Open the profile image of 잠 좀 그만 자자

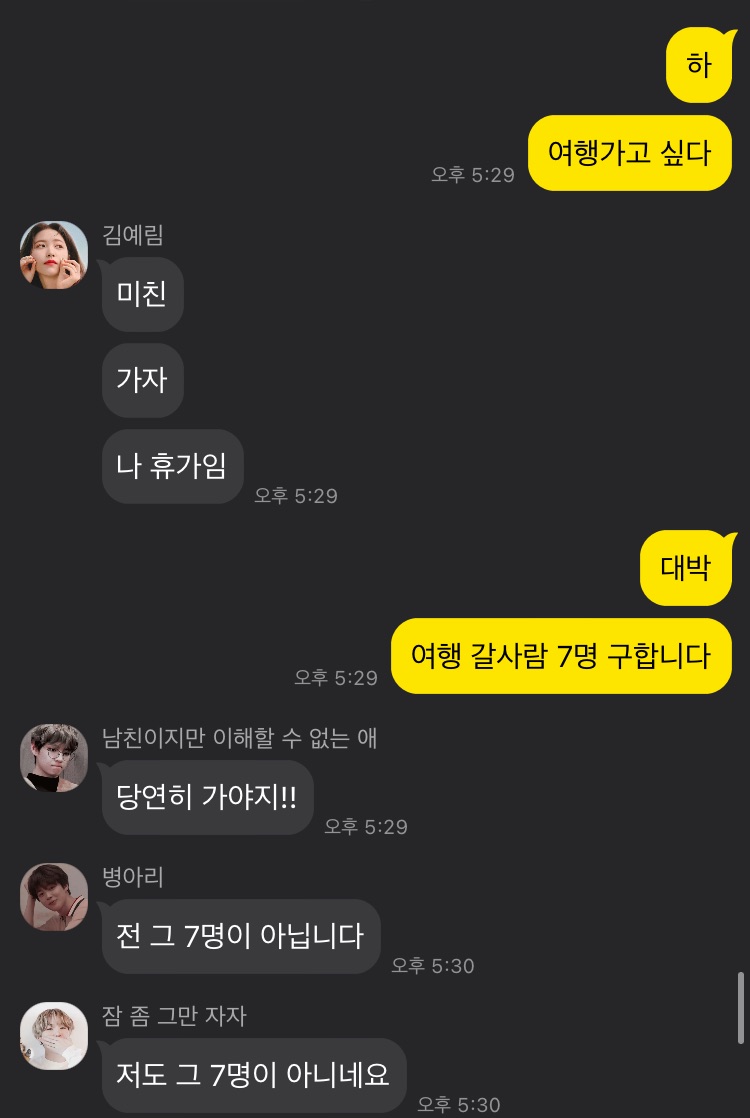point(54,1037)
